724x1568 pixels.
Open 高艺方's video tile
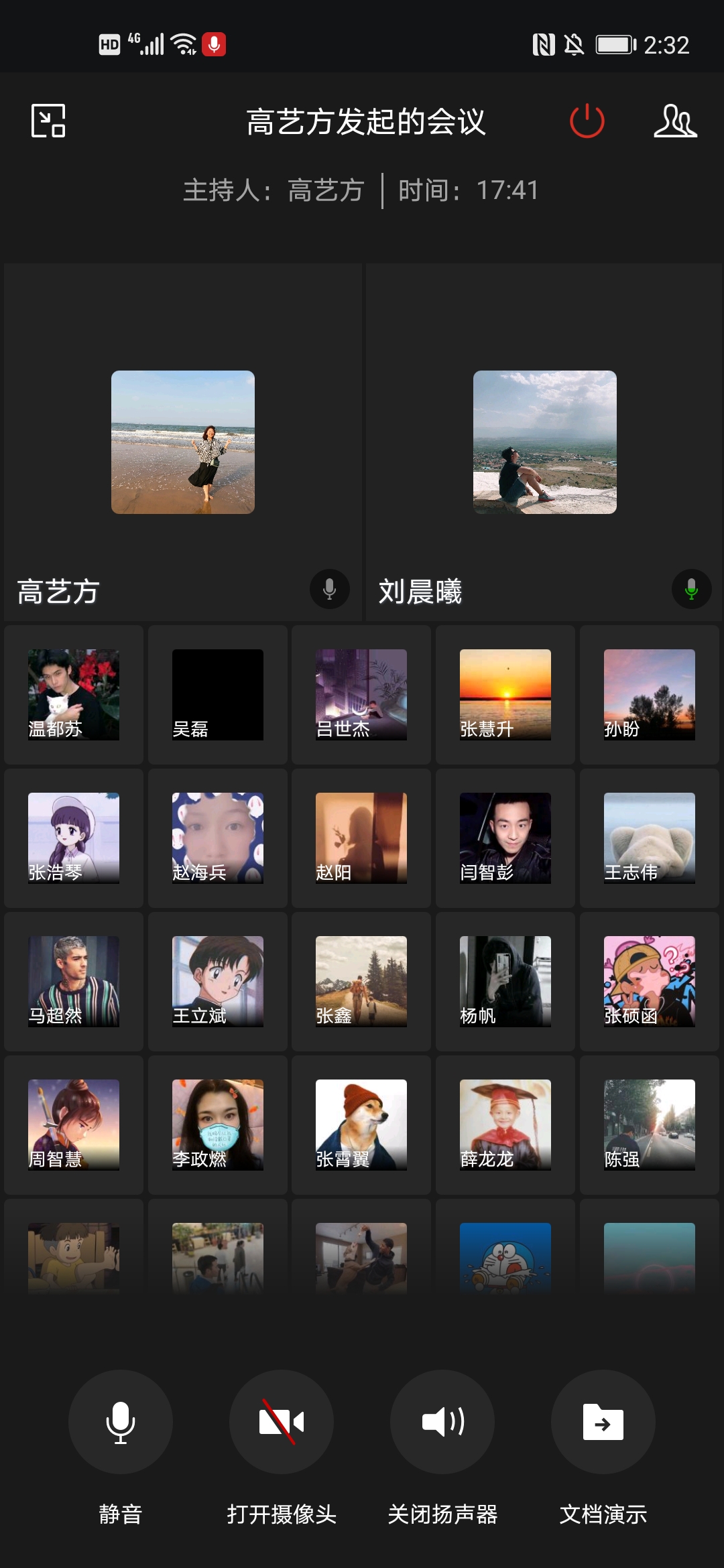pyautogui.click(x=183, y=442)
